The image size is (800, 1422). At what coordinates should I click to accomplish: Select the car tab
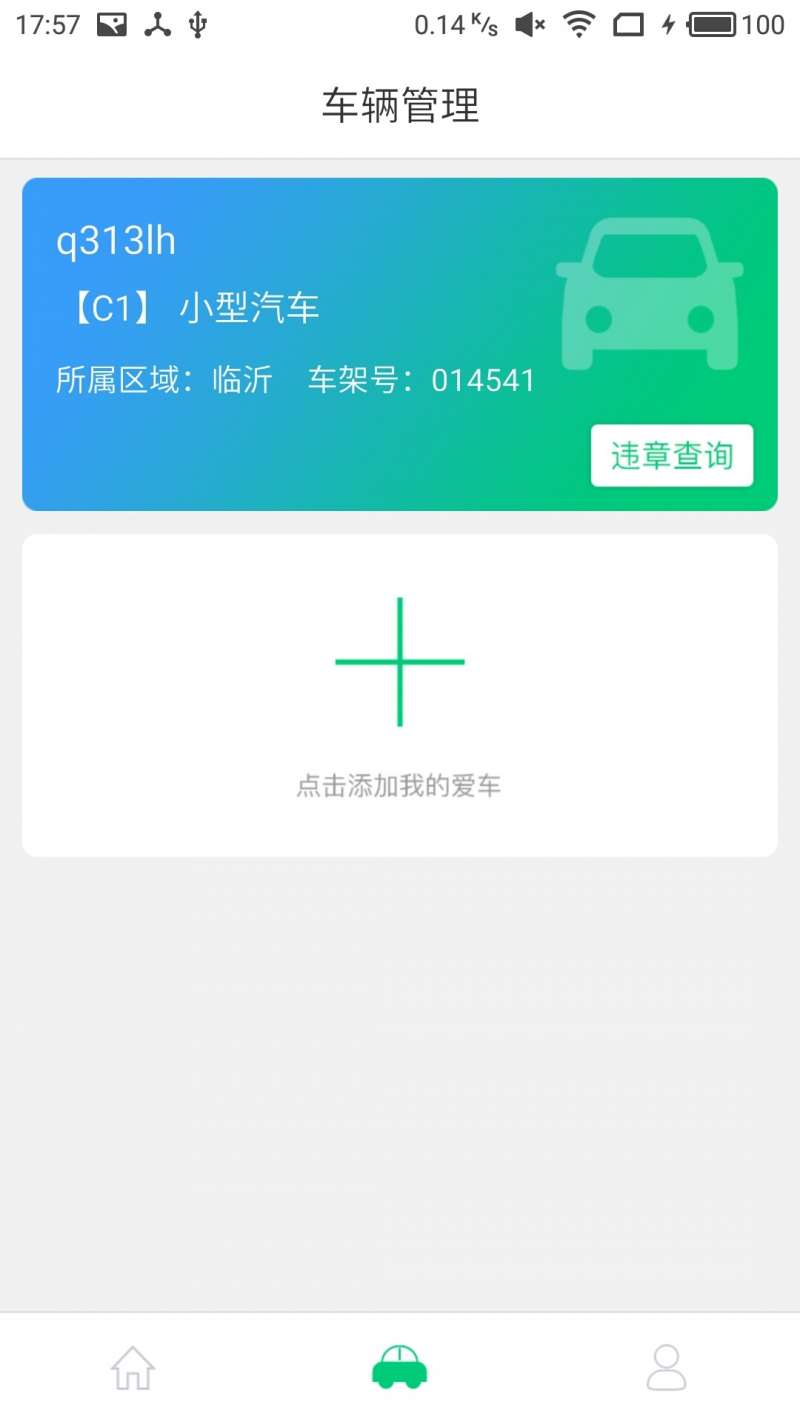pyautogui.click(x=400, y=1367)
